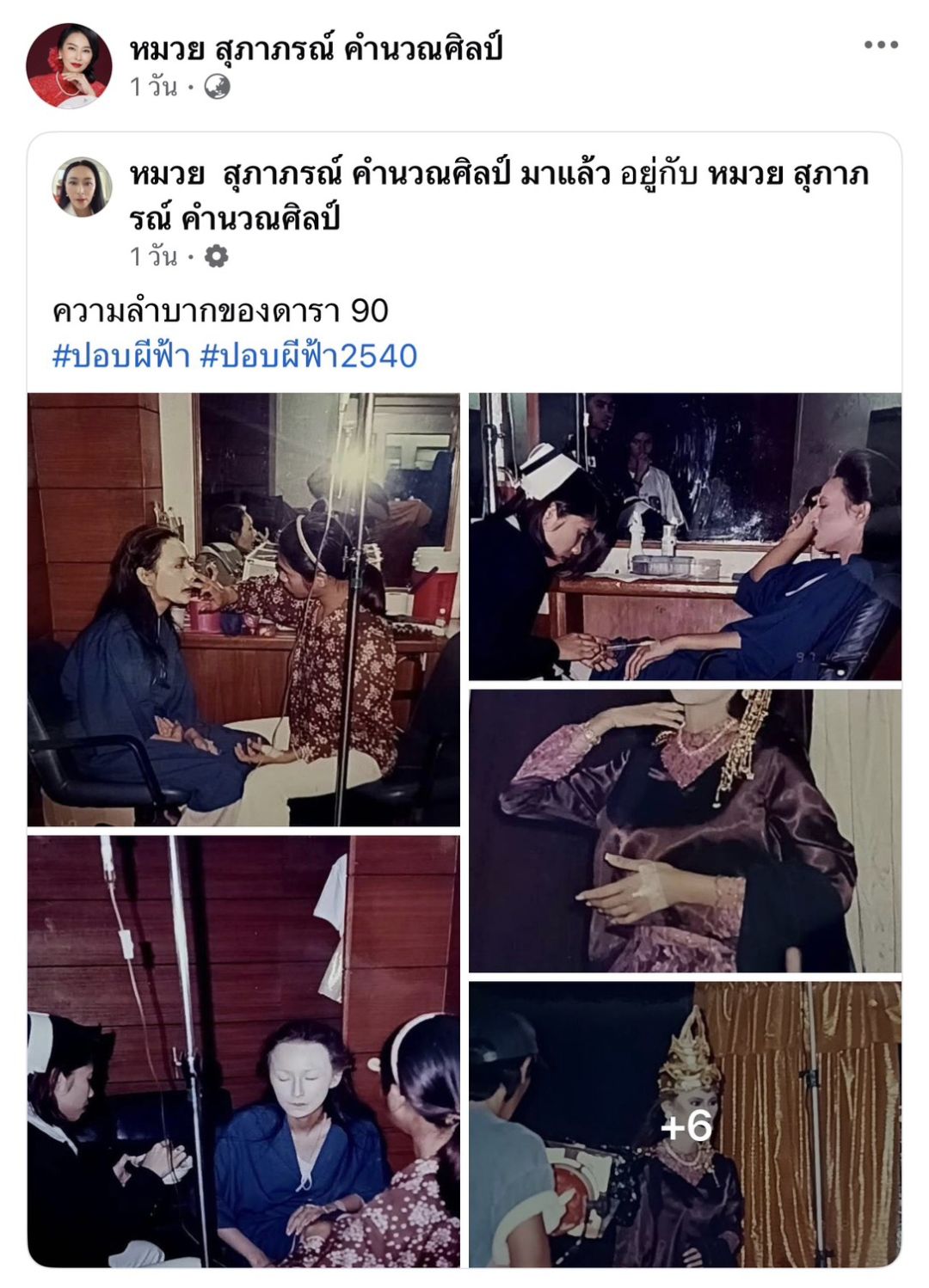Open the post's three-dot overflow menu

(881, 45)
